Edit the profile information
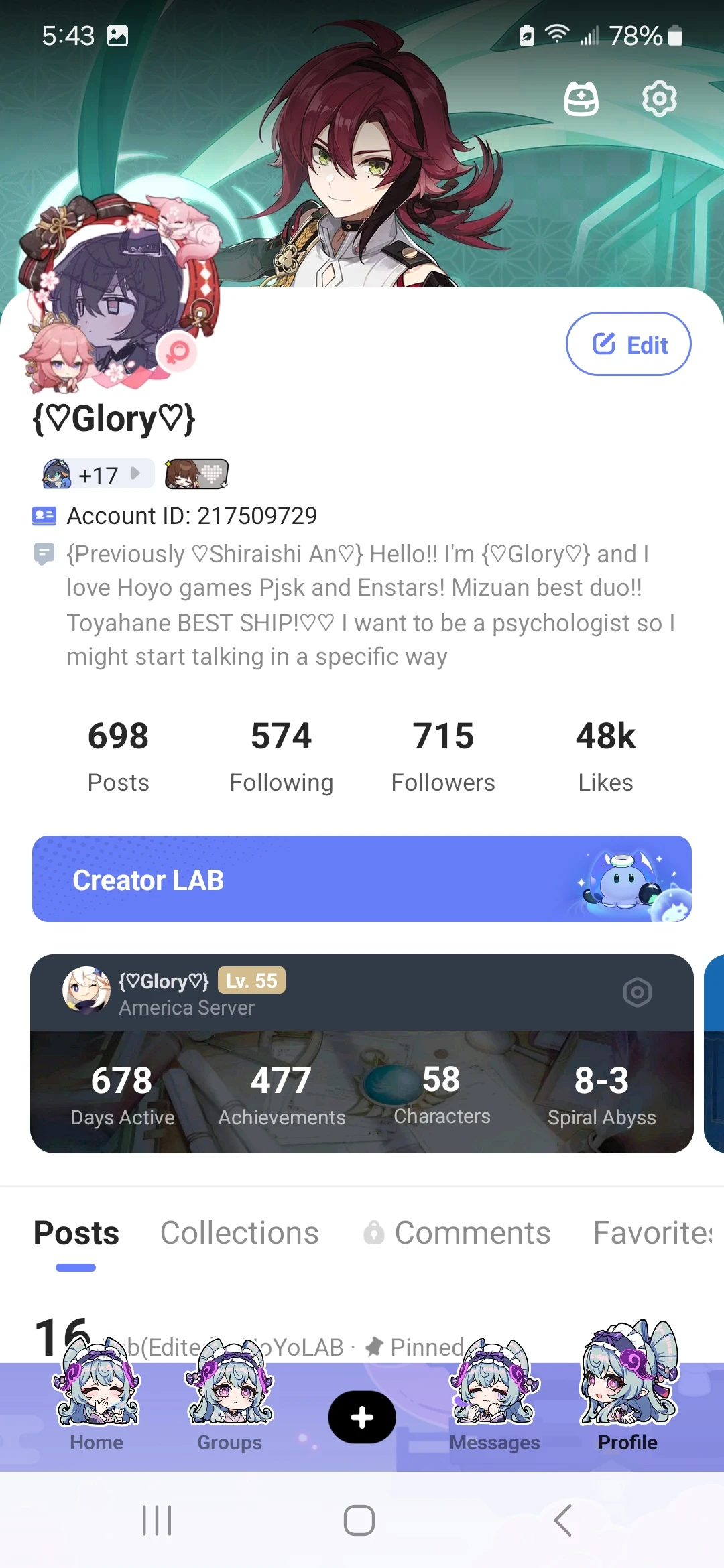The image size is (724, 1568). (x=628, y=344)
